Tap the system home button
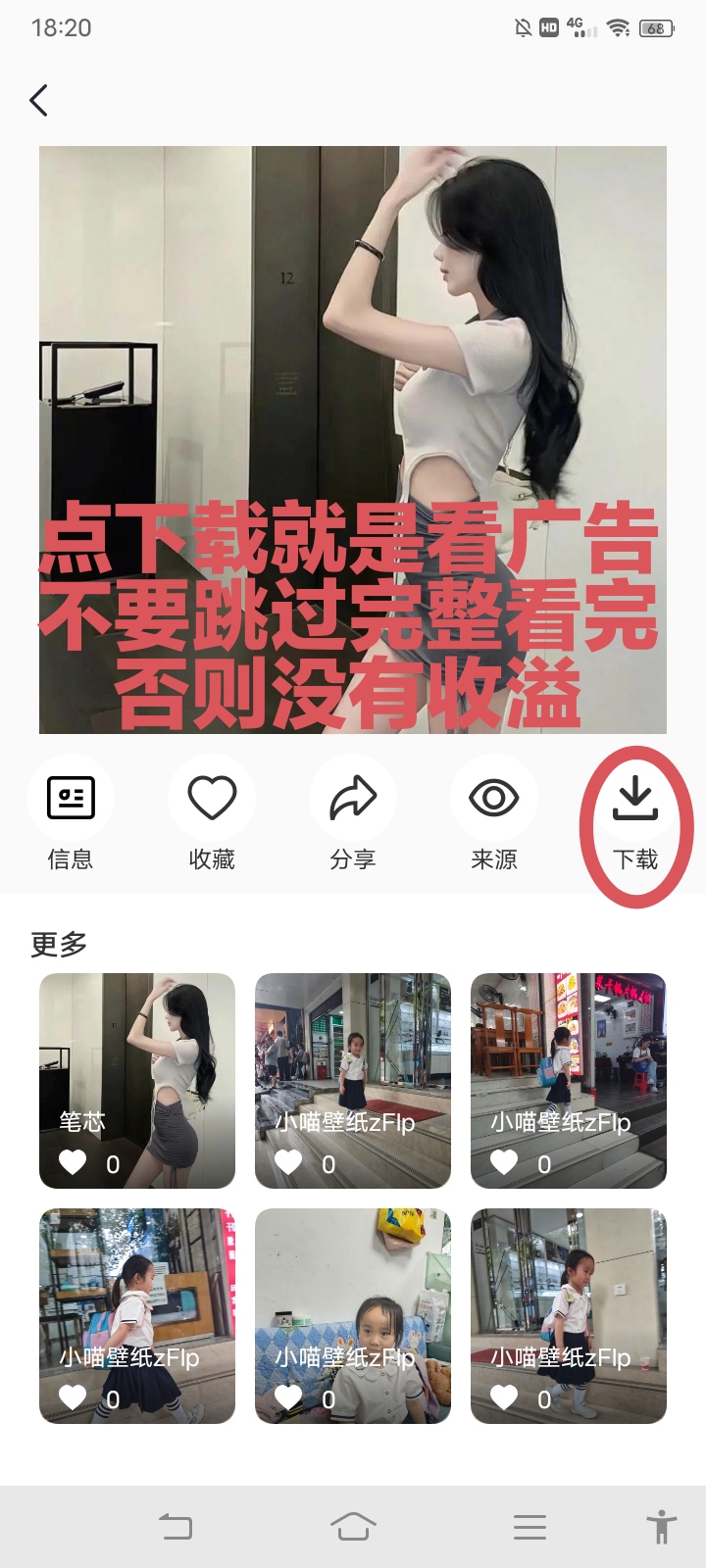706x1568 pixels. click(353, 1527)
